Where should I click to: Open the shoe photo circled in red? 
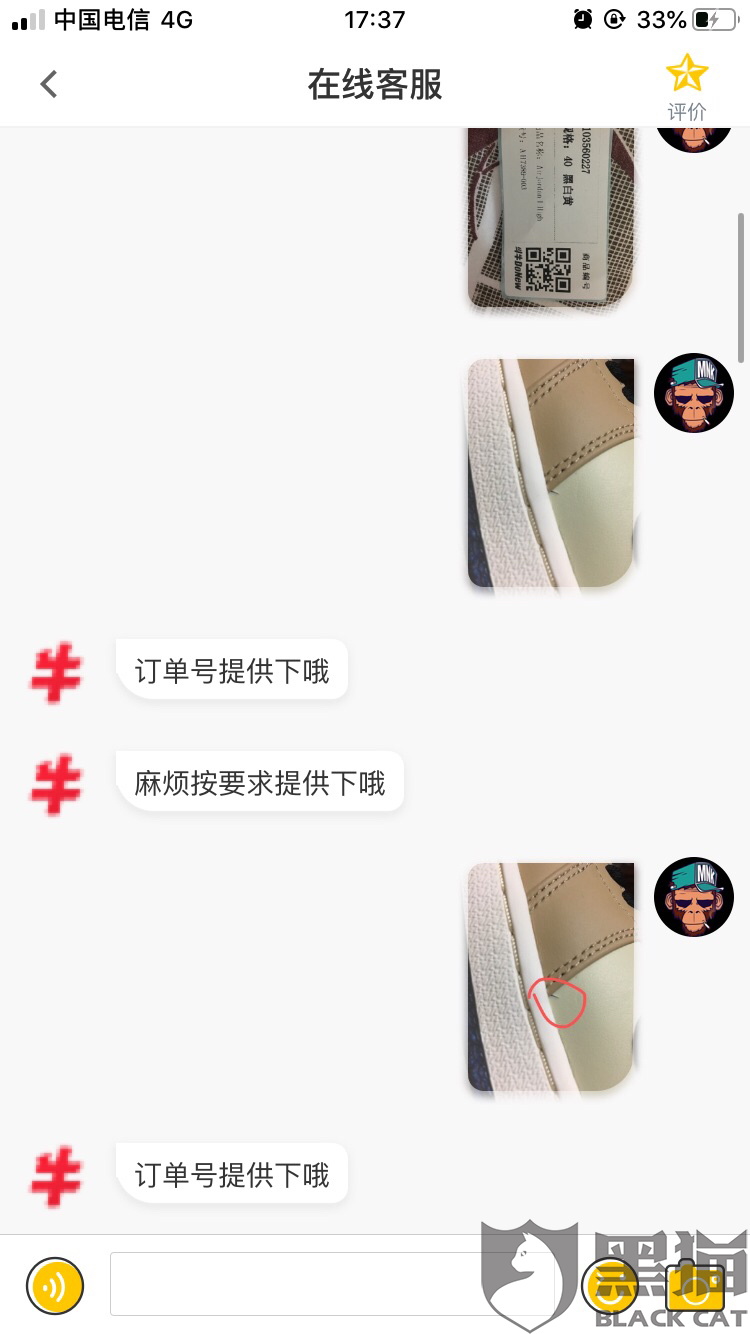(x=551, y=977)
